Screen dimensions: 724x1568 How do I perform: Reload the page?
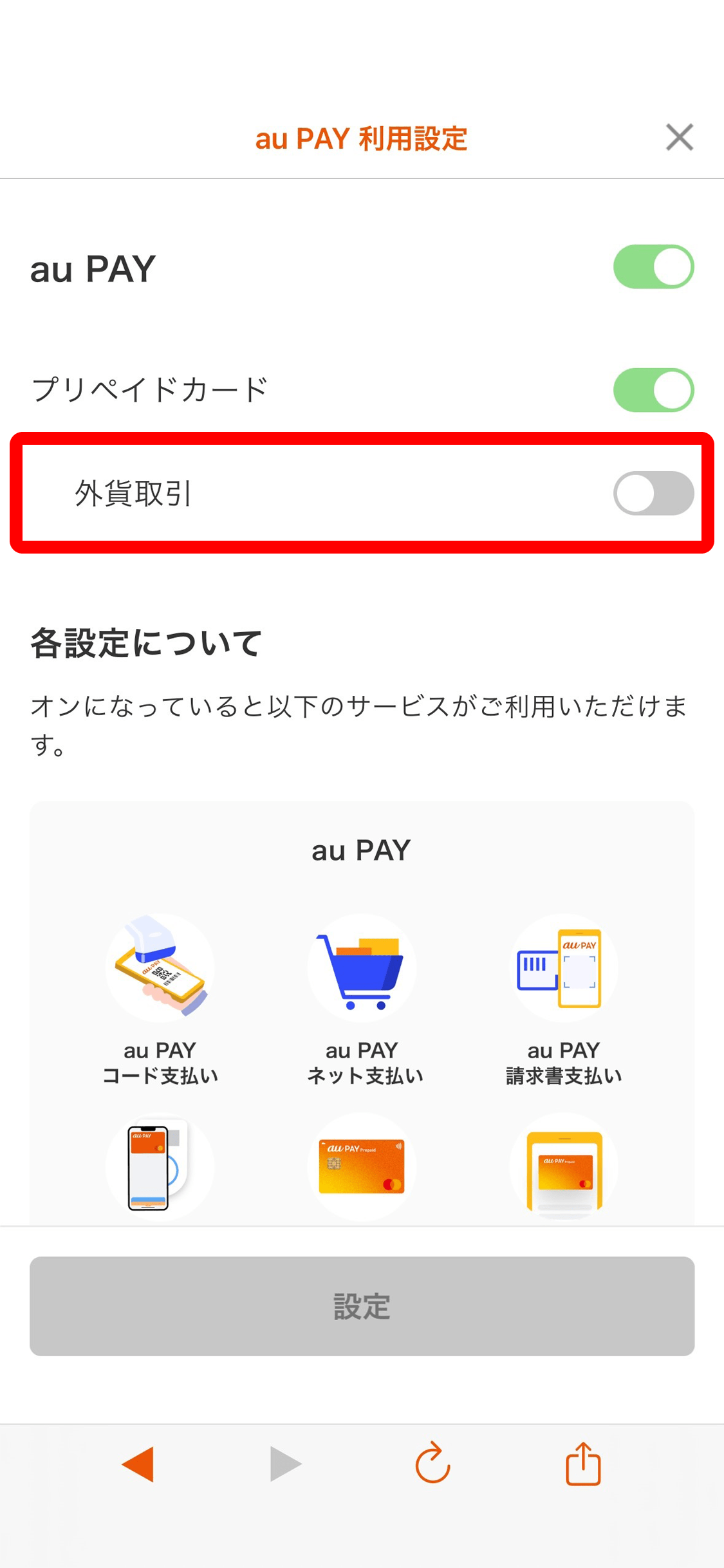click(x=432, y=1464)
